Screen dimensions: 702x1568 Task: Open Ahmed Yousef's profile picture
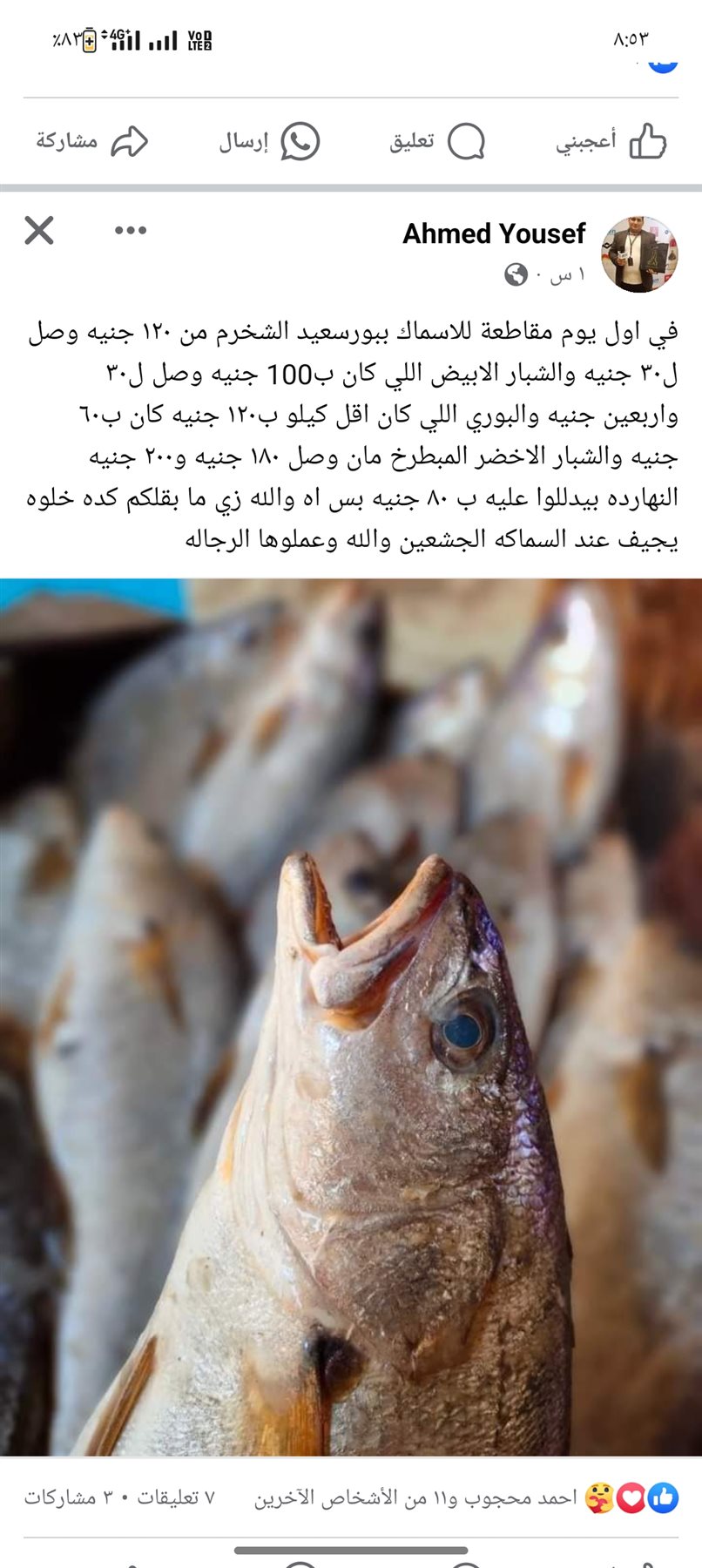[x=639, y=253]
